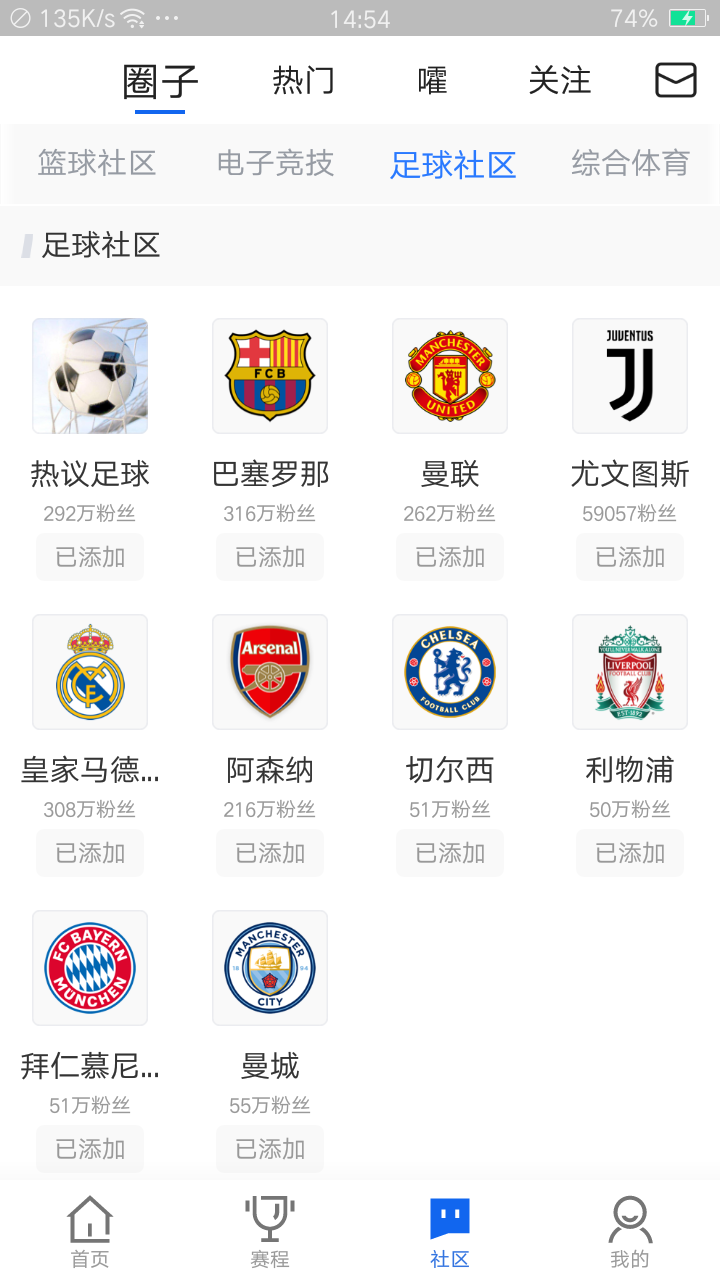This screenshot has width=720, height=1280.
Task: Open the 拜仁慕尼黑 community
Action: point(90,969)
